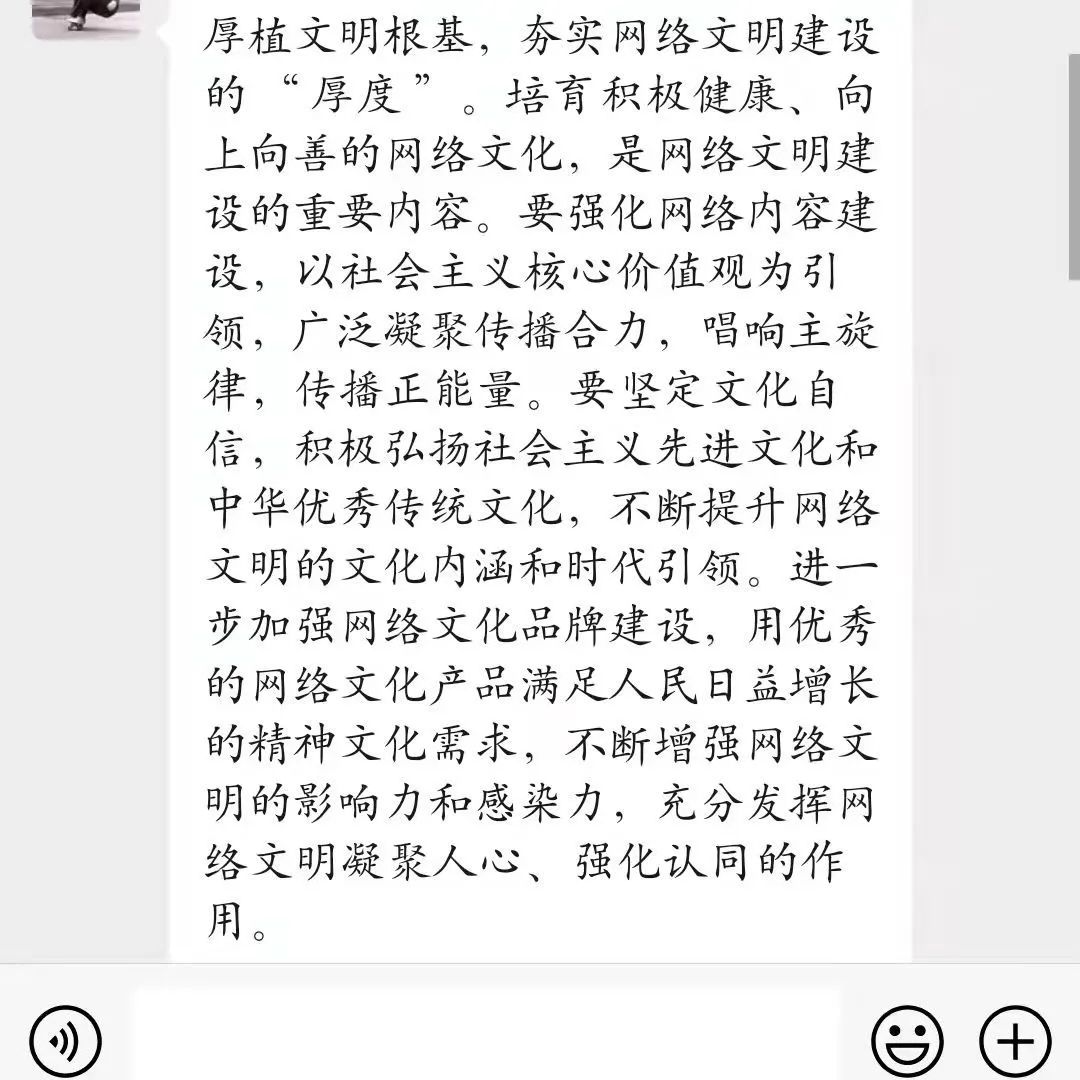Open the sender's avatar profile
The height and width of the screenshot is (1080, 1080).
[86, 18]
